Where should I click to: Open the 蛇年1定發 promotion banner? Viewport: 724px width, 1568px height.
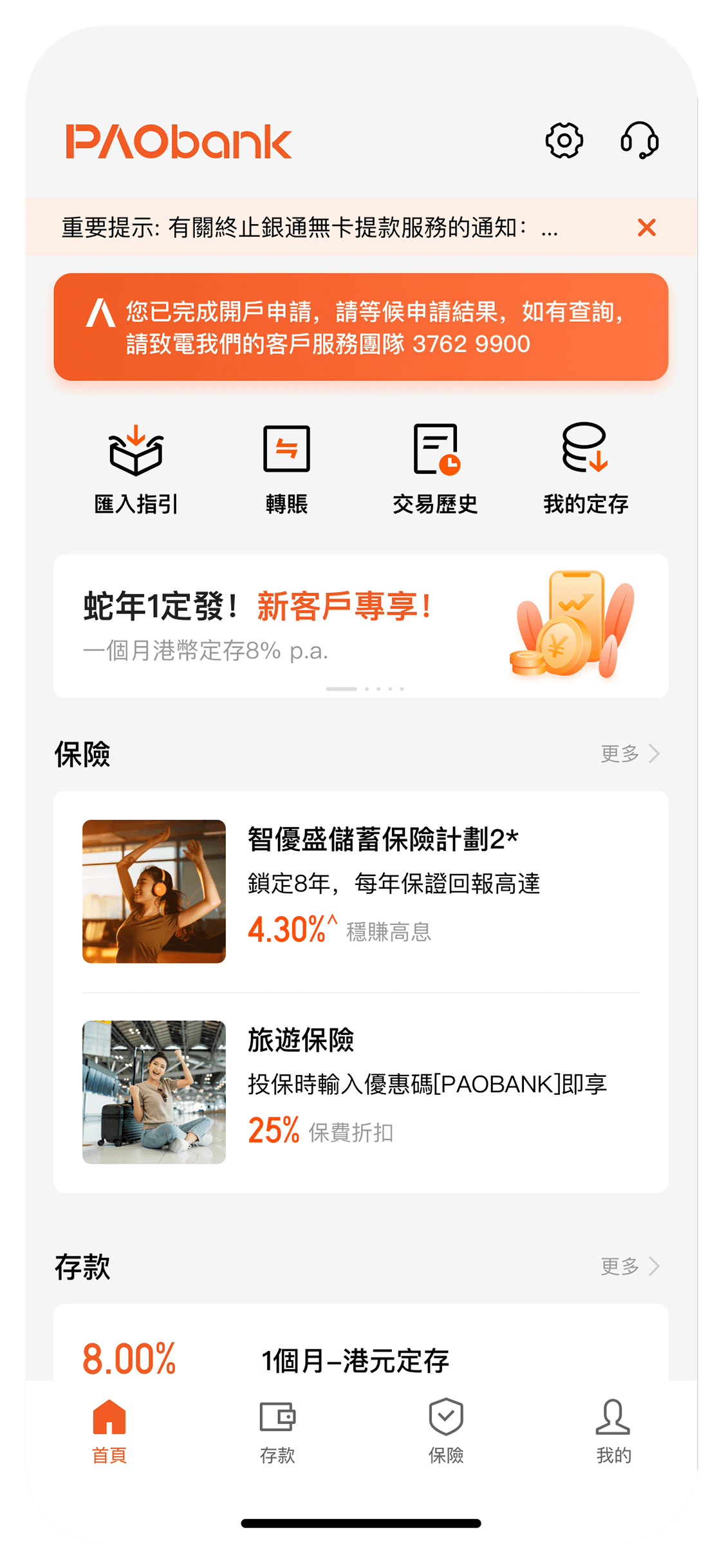(x=360, y=626)
